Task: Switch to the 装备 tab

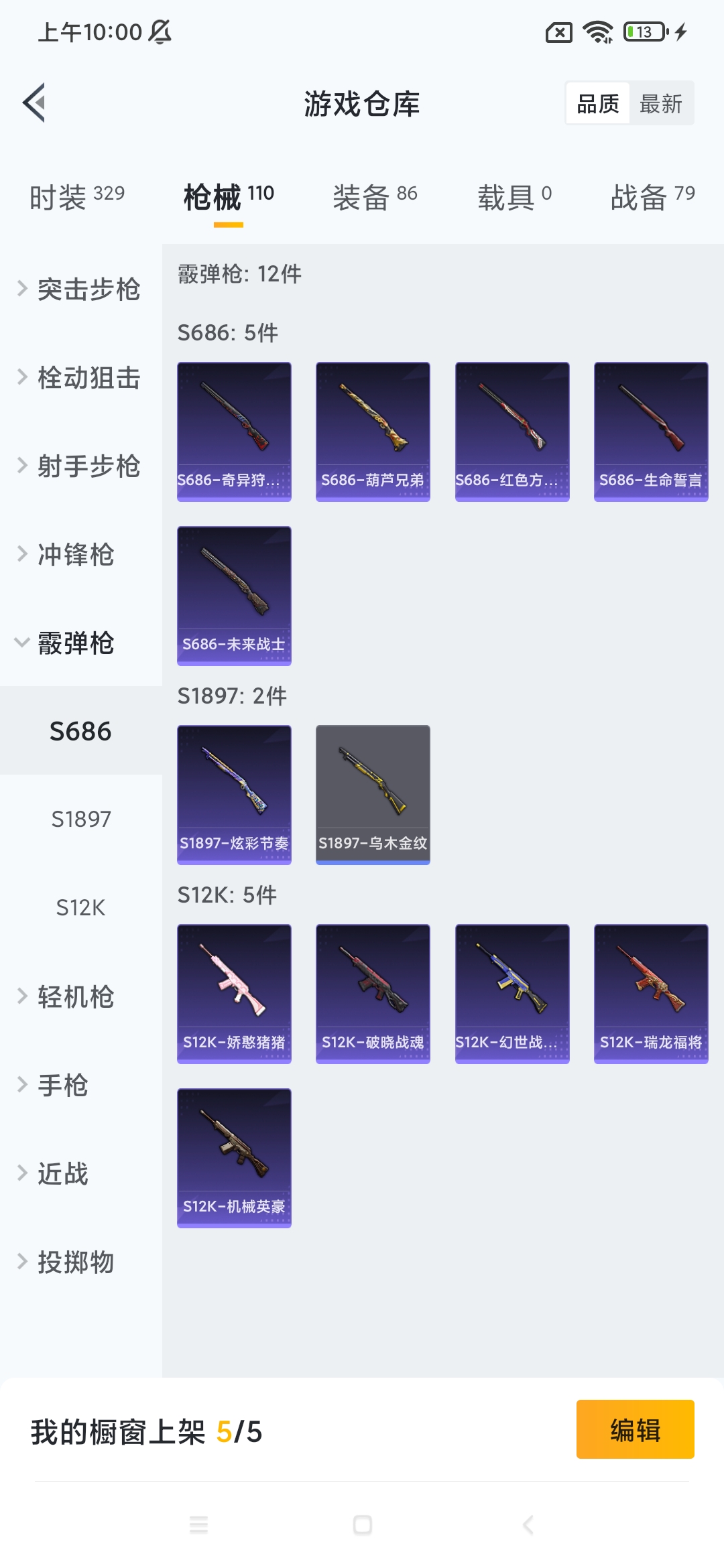Action: click(x=375, y=197)
